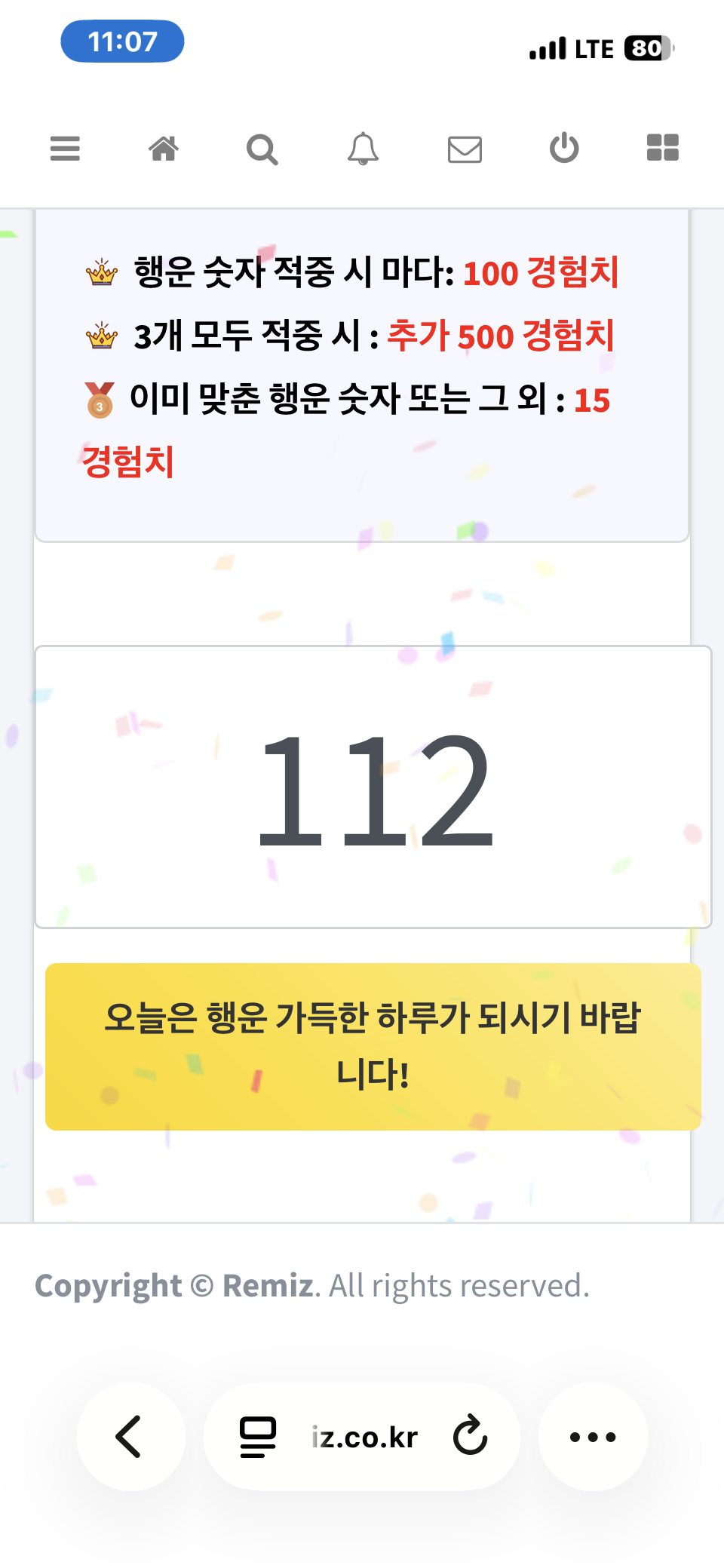Open the grid menu icon
This screenshot has width=724, height=1568.
pyautogui.click(x=663, y=149)
